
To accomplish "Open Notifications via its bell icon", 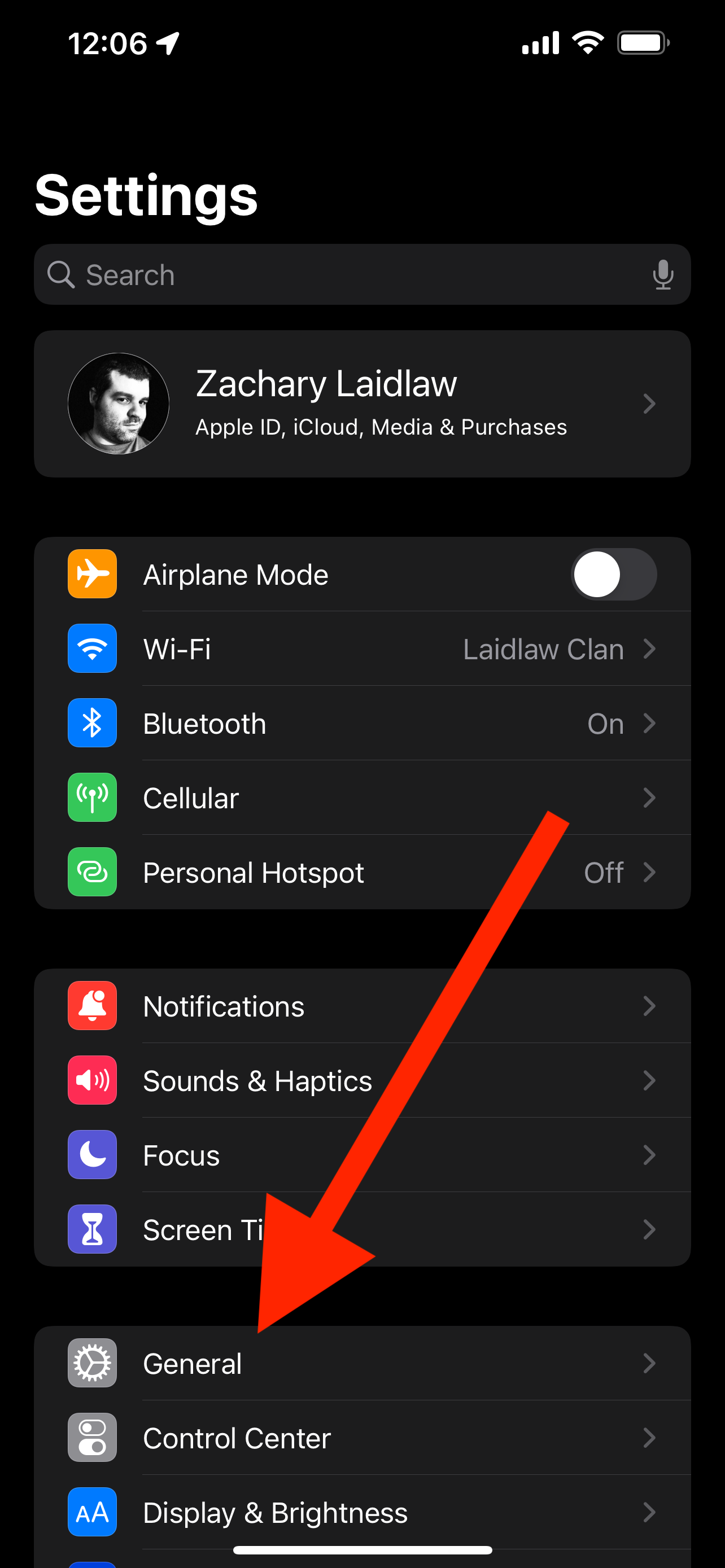I will click(92, 1006).
